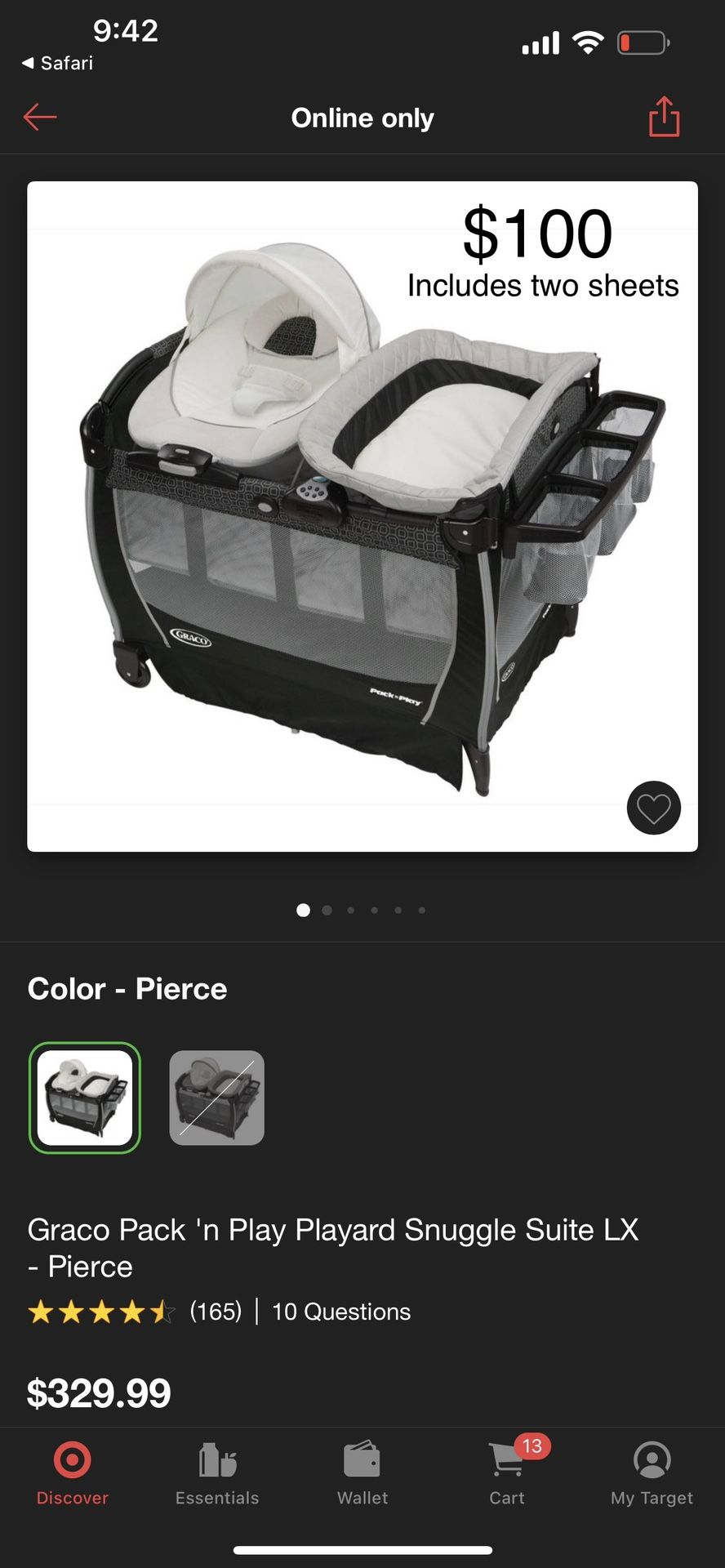Return to Safari from the status bar
The height and width of the screenshot is (1568, 725).
coord(57,63)
